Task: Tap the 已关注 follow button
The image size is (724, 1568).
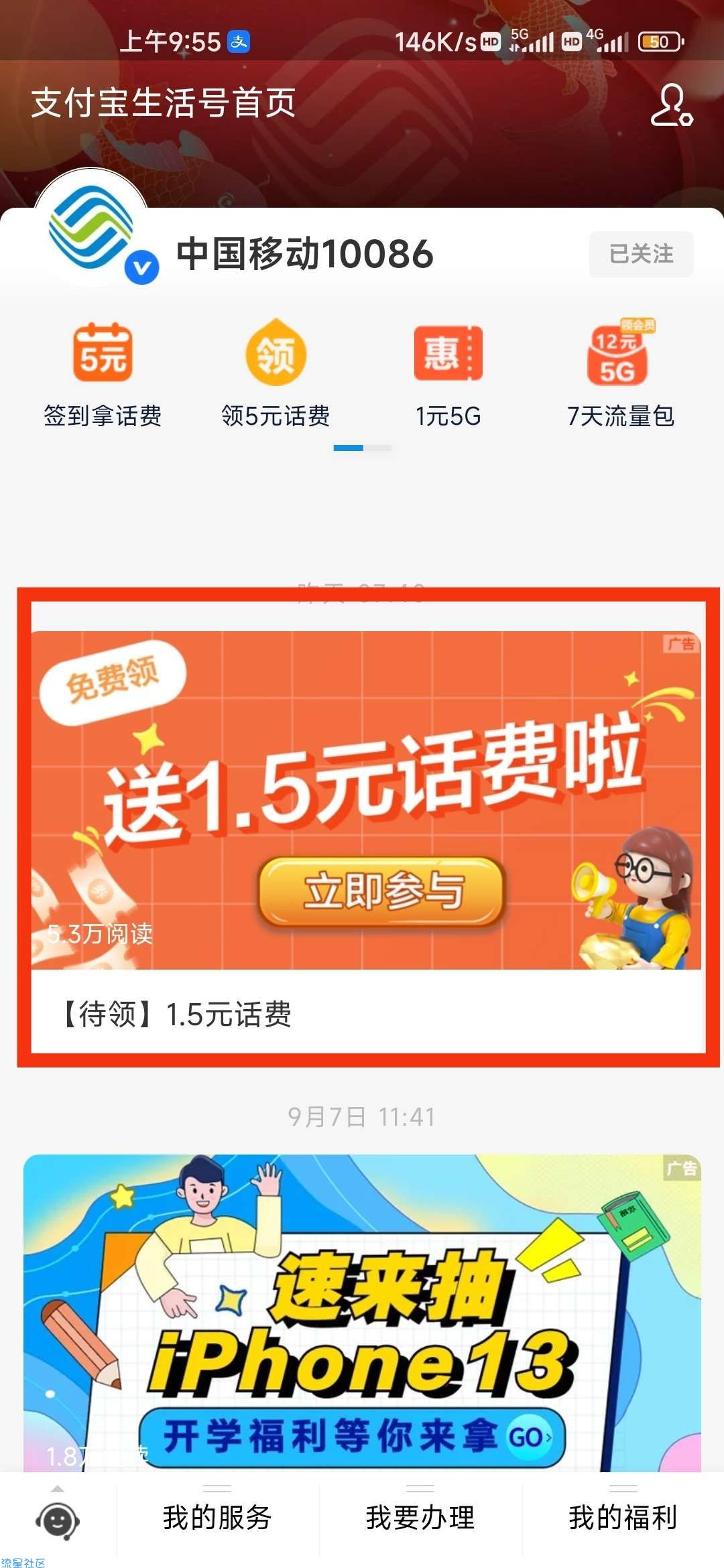Action: pos(641,254)
